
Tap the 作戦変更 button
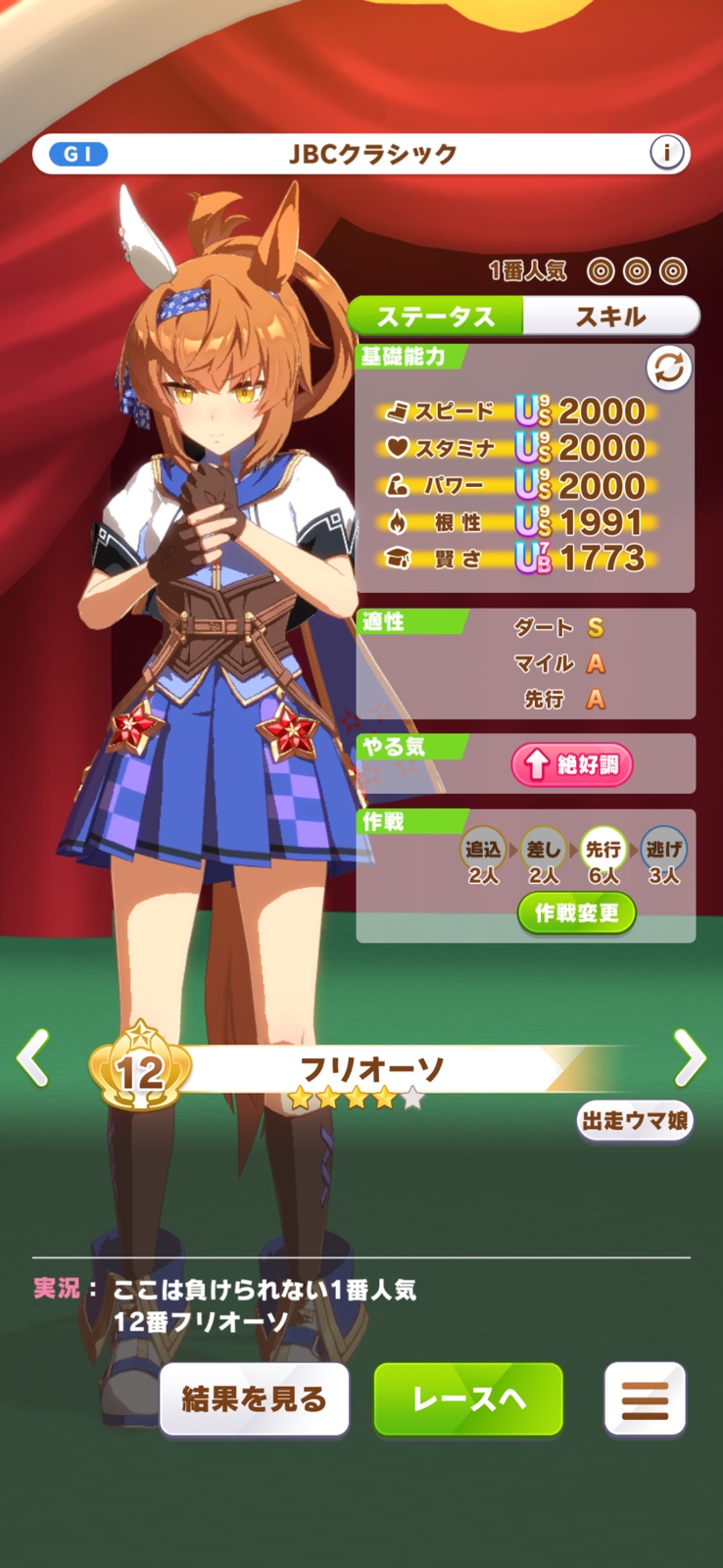[x=577, y=913]
